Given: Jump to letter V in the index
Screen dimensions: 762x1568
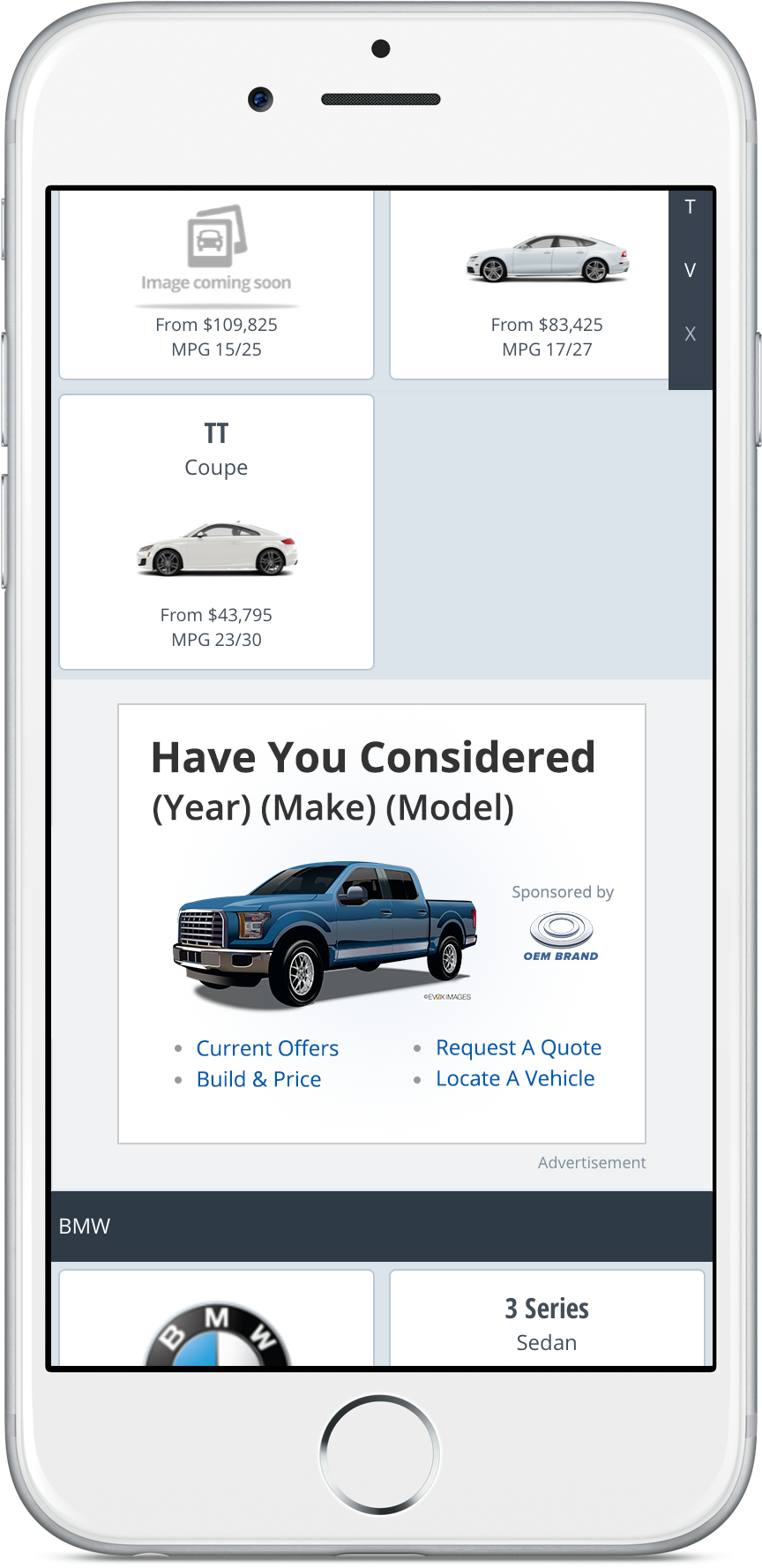Looking at the screenshot, I should pos(690,270).
